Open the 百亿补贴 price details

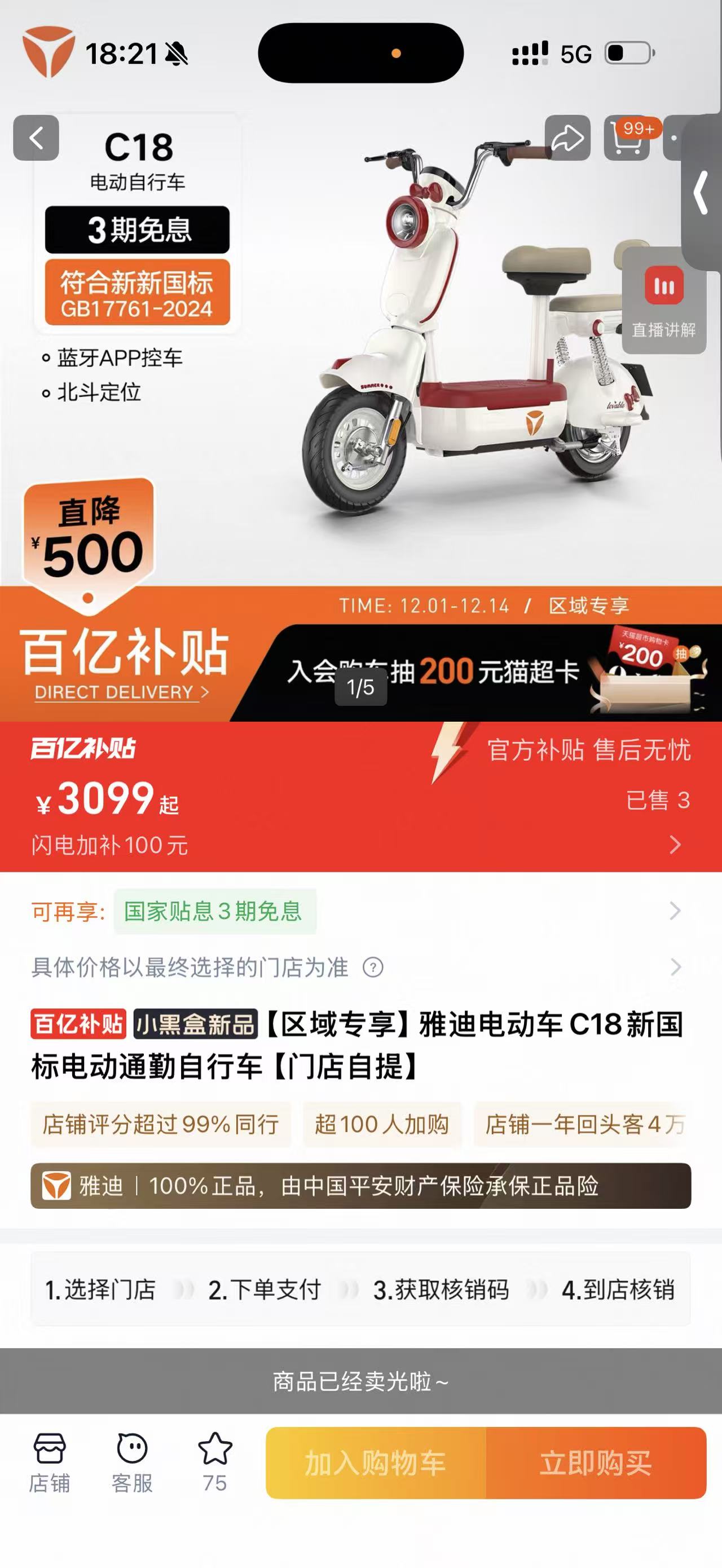click(675, 844)
